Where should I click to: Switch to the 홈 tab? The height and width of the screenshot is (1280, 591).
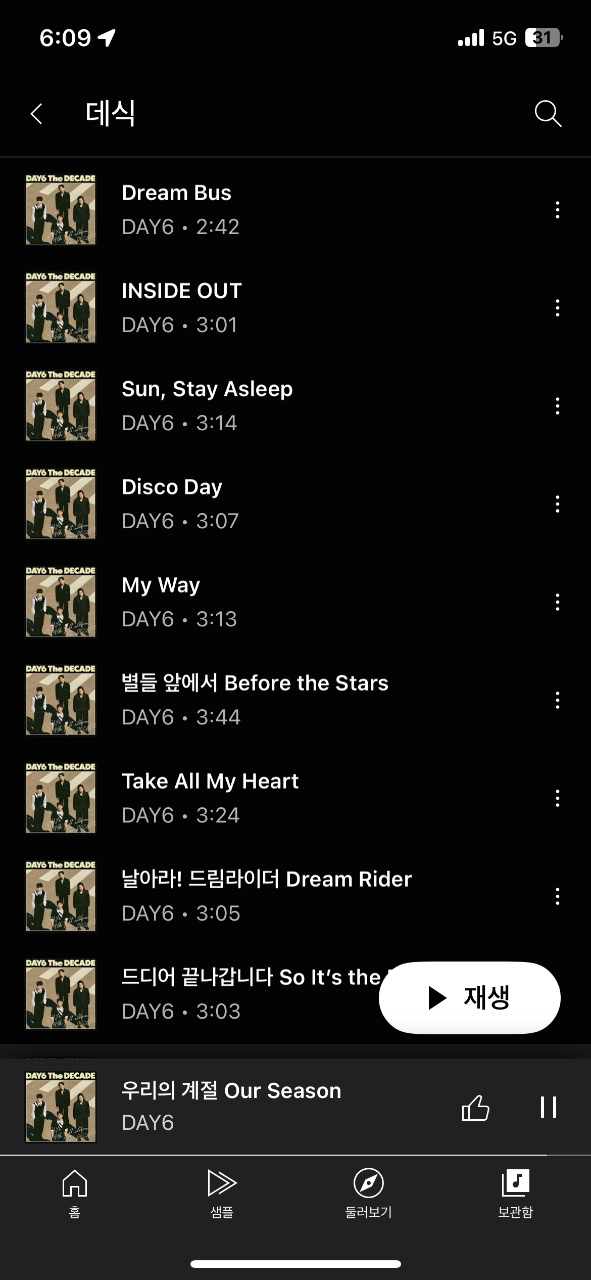point(74,1193)
